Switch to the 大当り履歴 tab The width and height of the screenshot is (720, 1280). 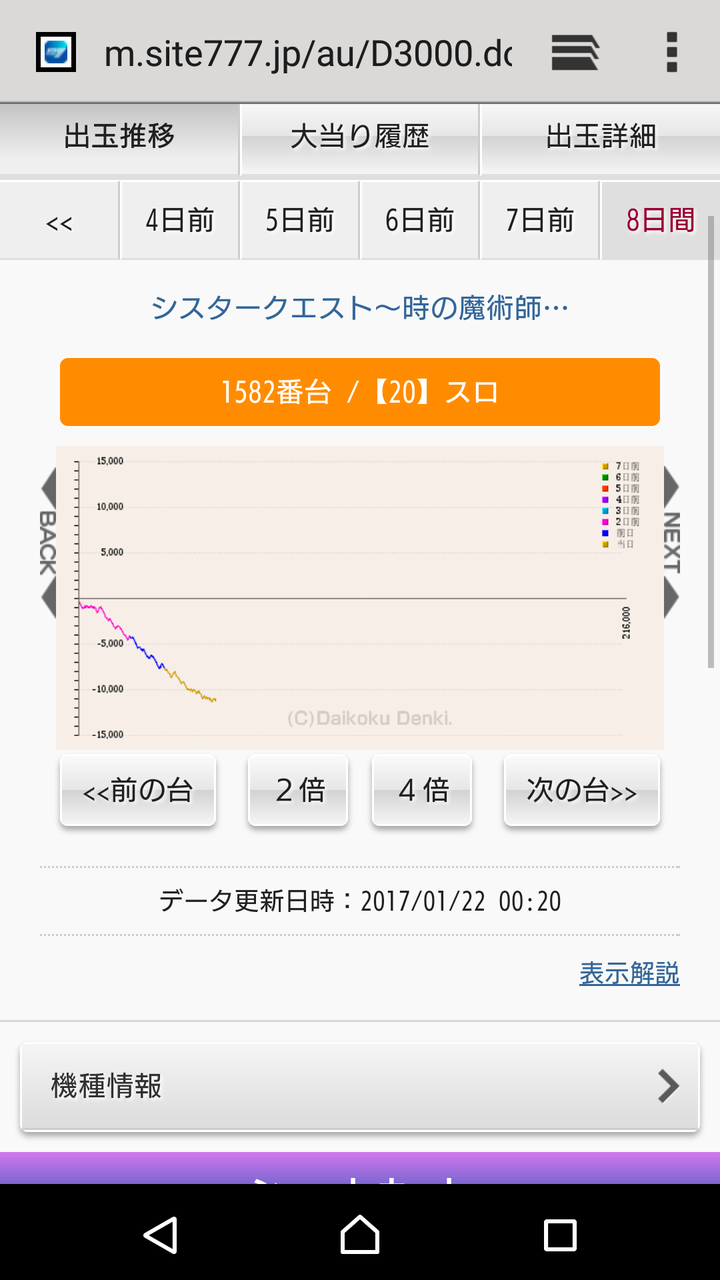click(x=359, y=137)
